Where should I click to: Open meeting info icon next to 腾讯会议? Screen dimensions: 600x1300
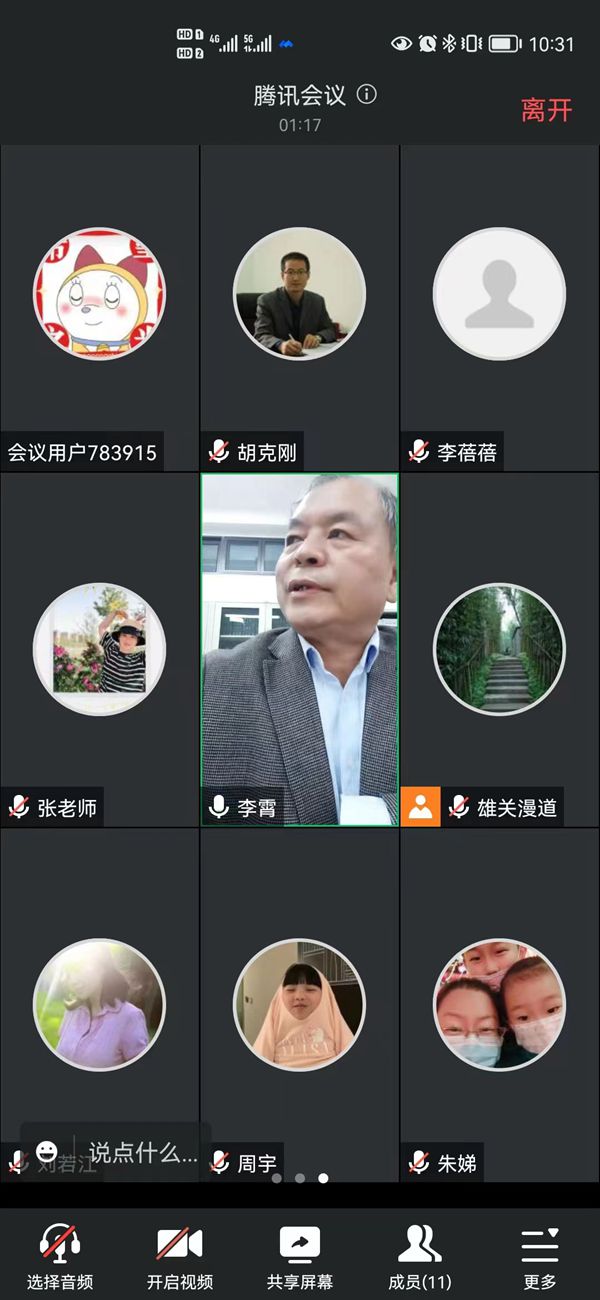367,95
